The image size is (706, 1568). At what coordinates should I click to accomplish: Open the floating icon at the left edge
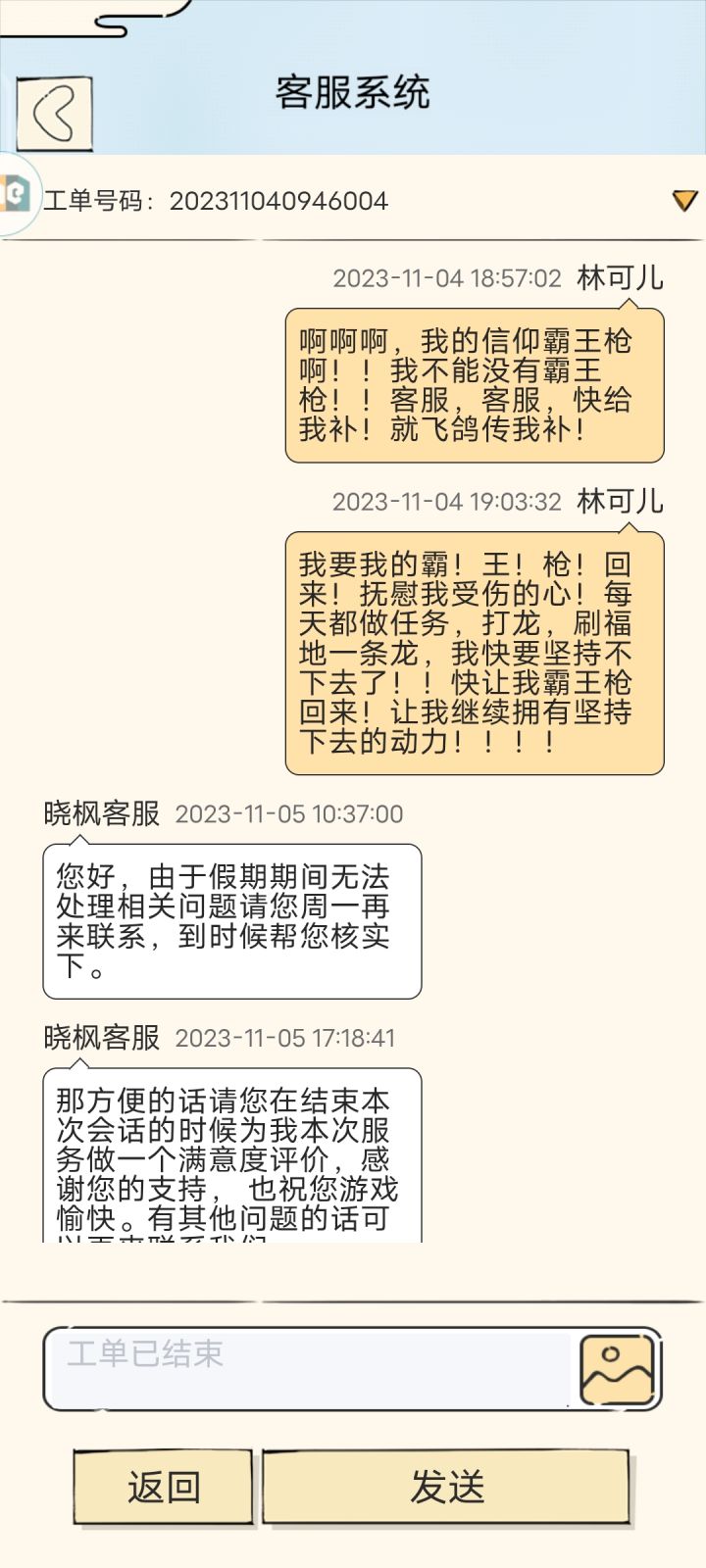click(16, 194)
